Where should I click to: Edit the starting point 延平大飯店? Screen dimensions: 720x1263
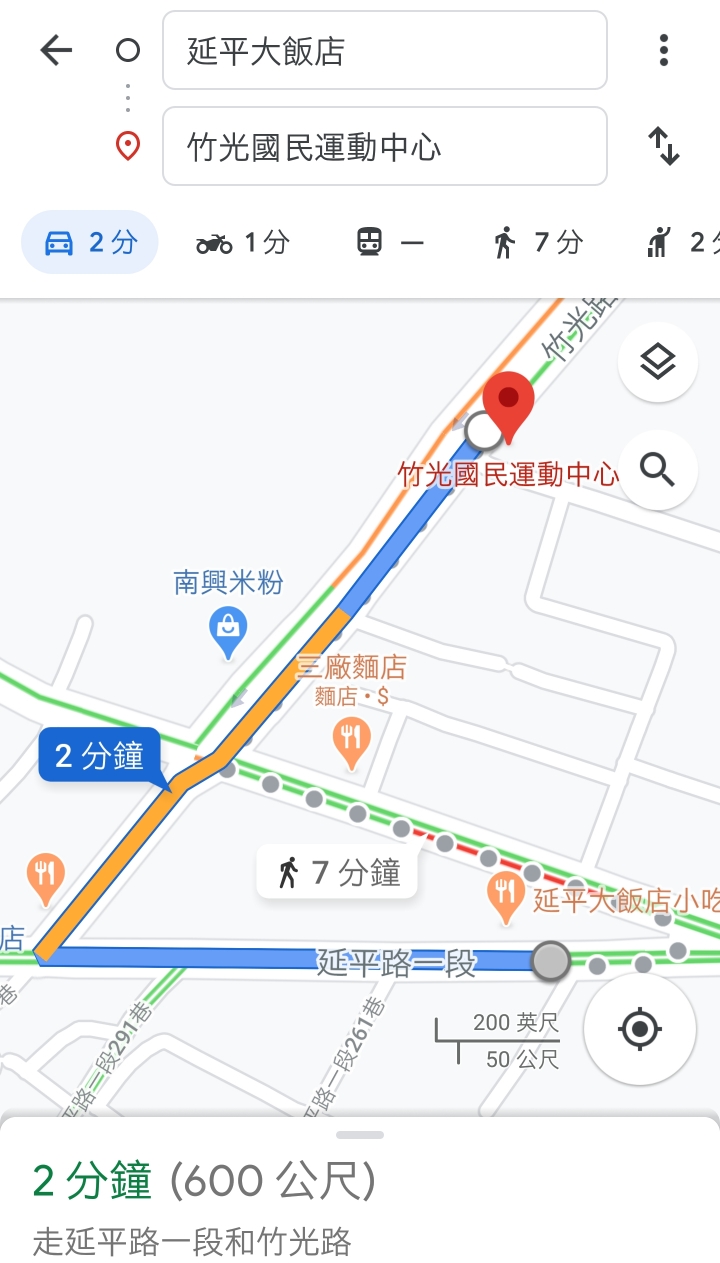[385, 50]
